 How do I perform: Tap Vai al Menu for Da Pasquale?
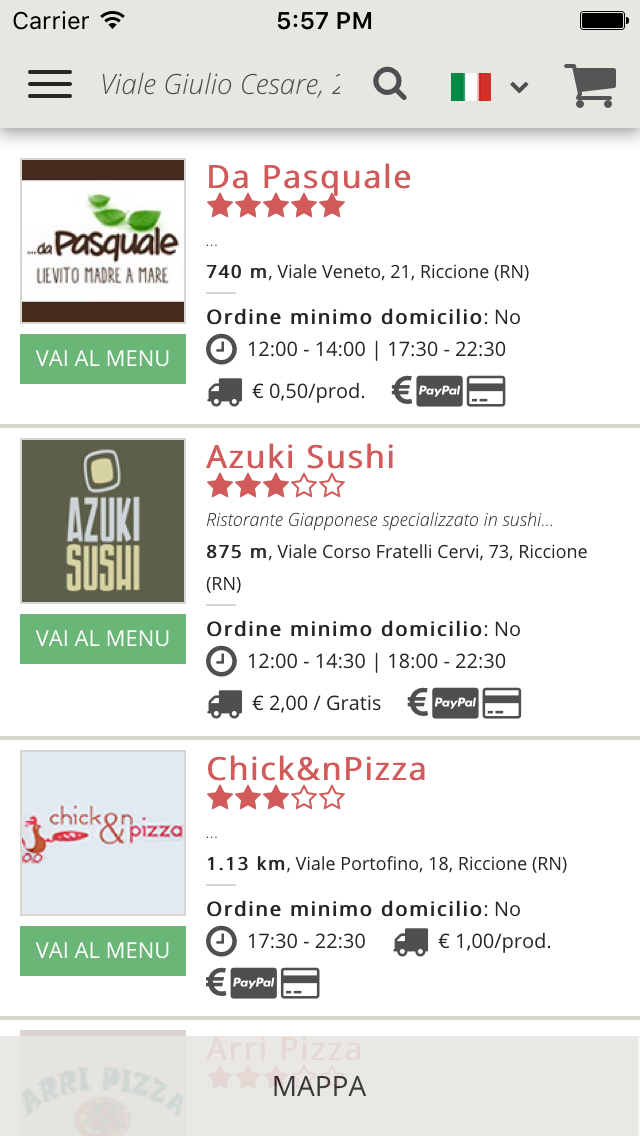(103, 359)
